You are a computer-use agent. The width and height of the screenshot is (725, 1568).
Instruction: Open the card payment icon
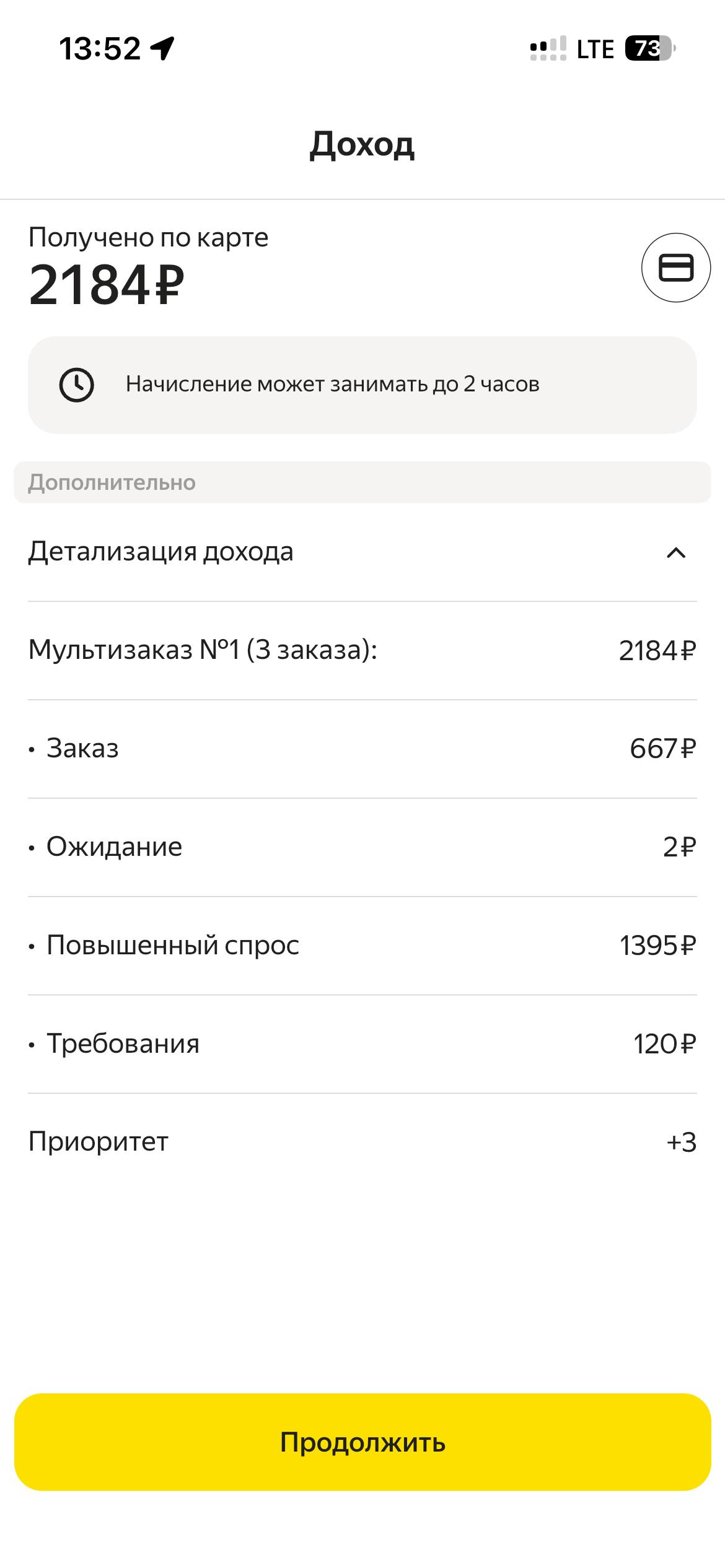coord(675,268)
